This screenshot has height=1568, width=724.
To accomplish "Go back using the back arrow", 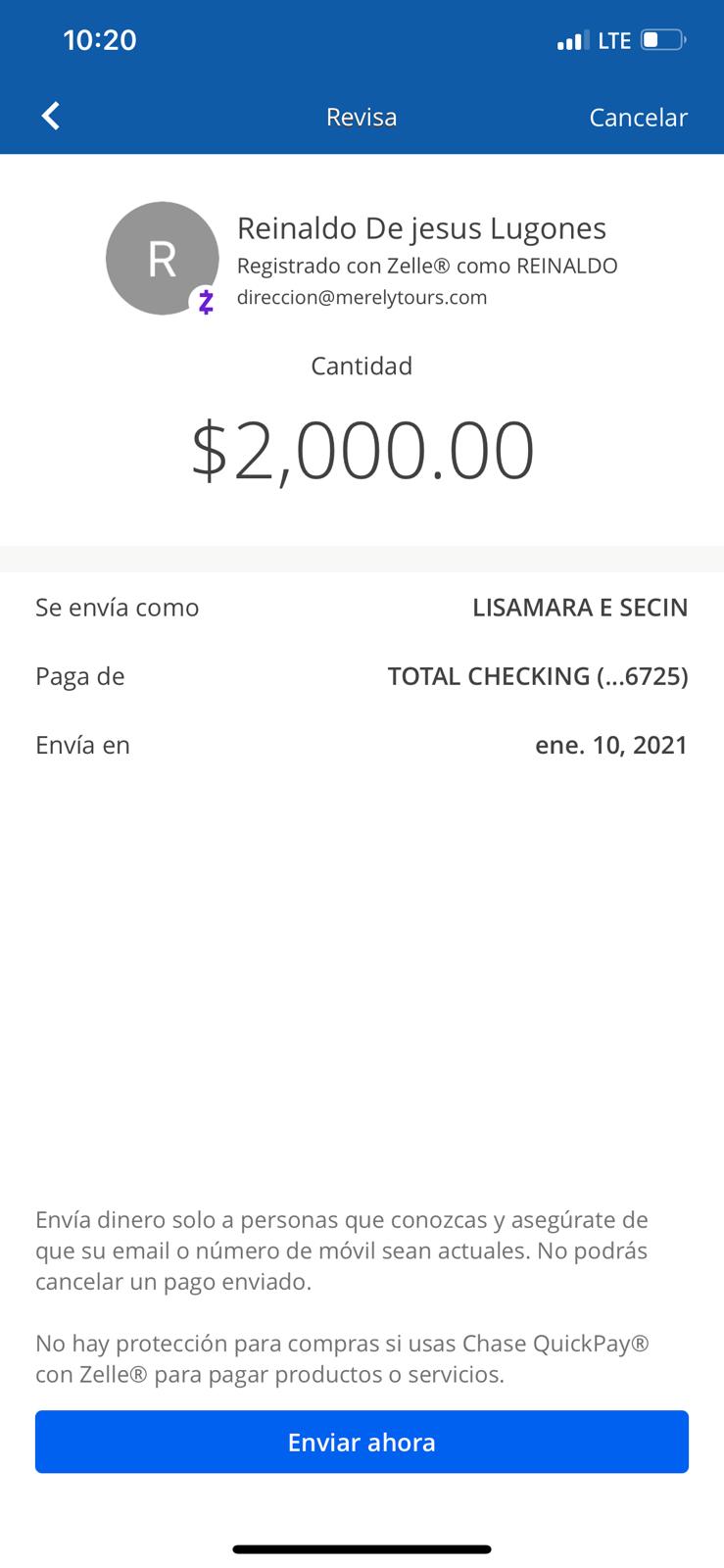I will [51, 117].
